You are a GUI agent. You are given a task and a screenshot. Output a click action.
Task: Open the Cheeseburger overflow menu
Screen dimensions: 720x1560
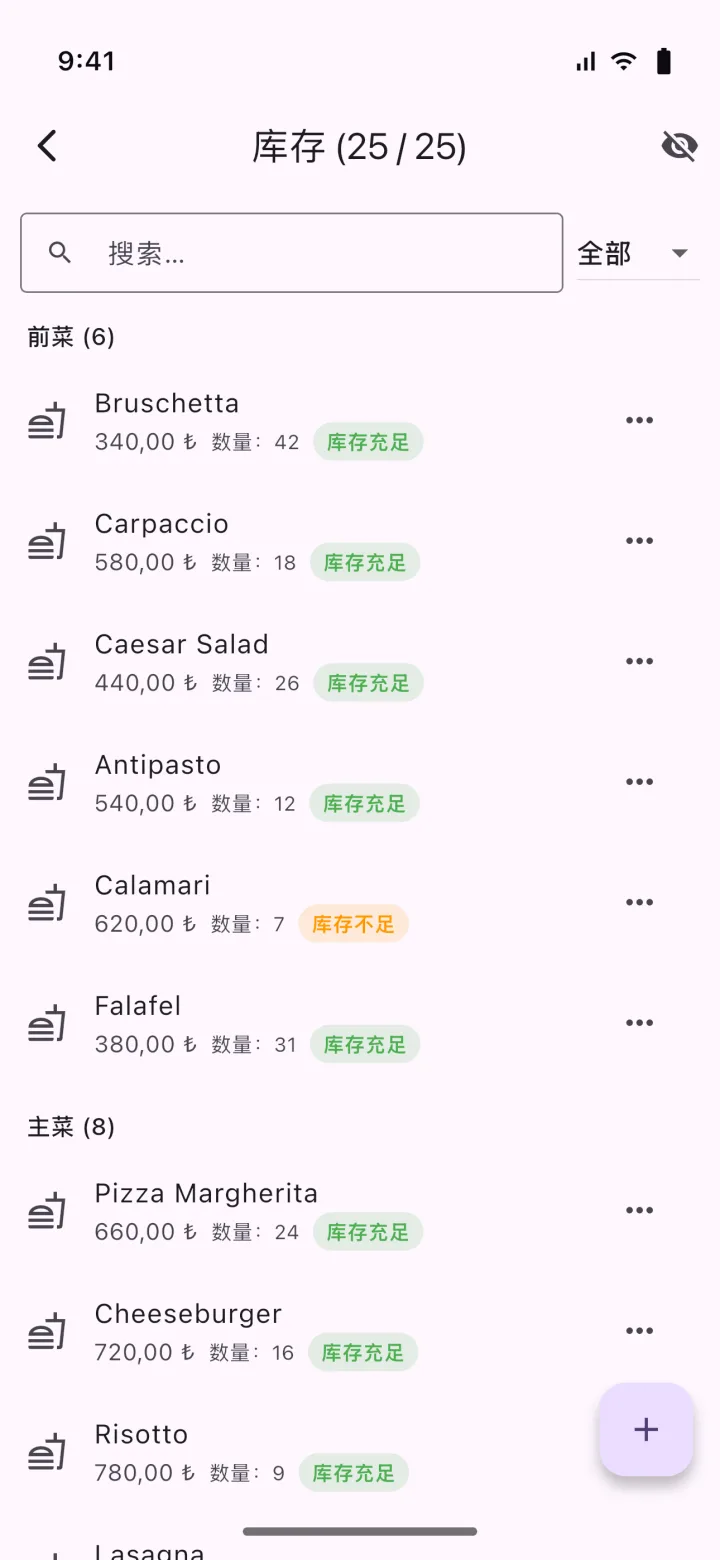coord(639,1331)
